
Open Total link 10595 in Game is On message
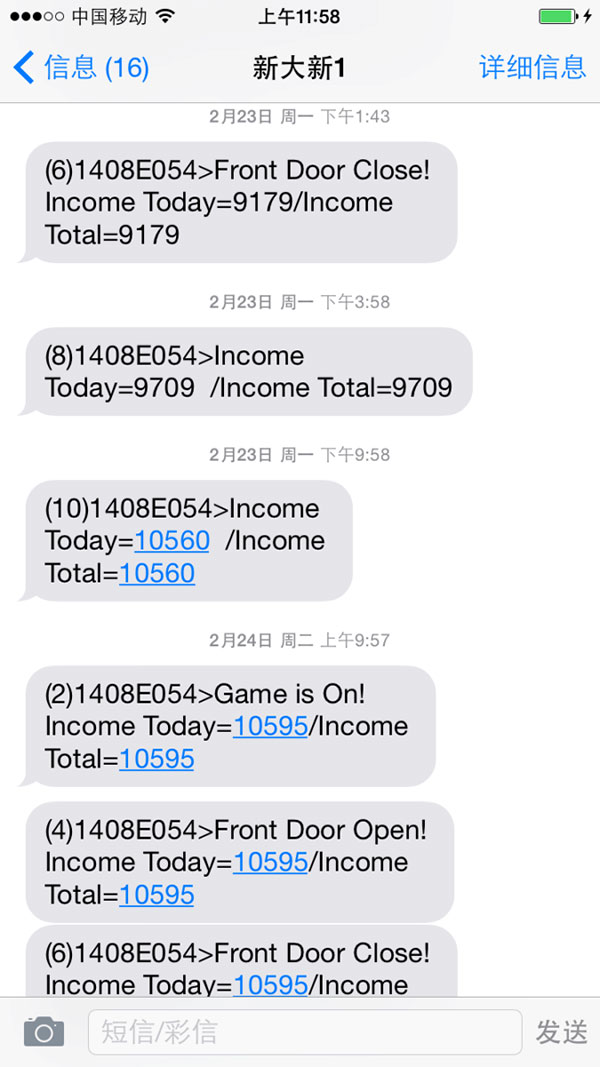[x=157, y=760]
